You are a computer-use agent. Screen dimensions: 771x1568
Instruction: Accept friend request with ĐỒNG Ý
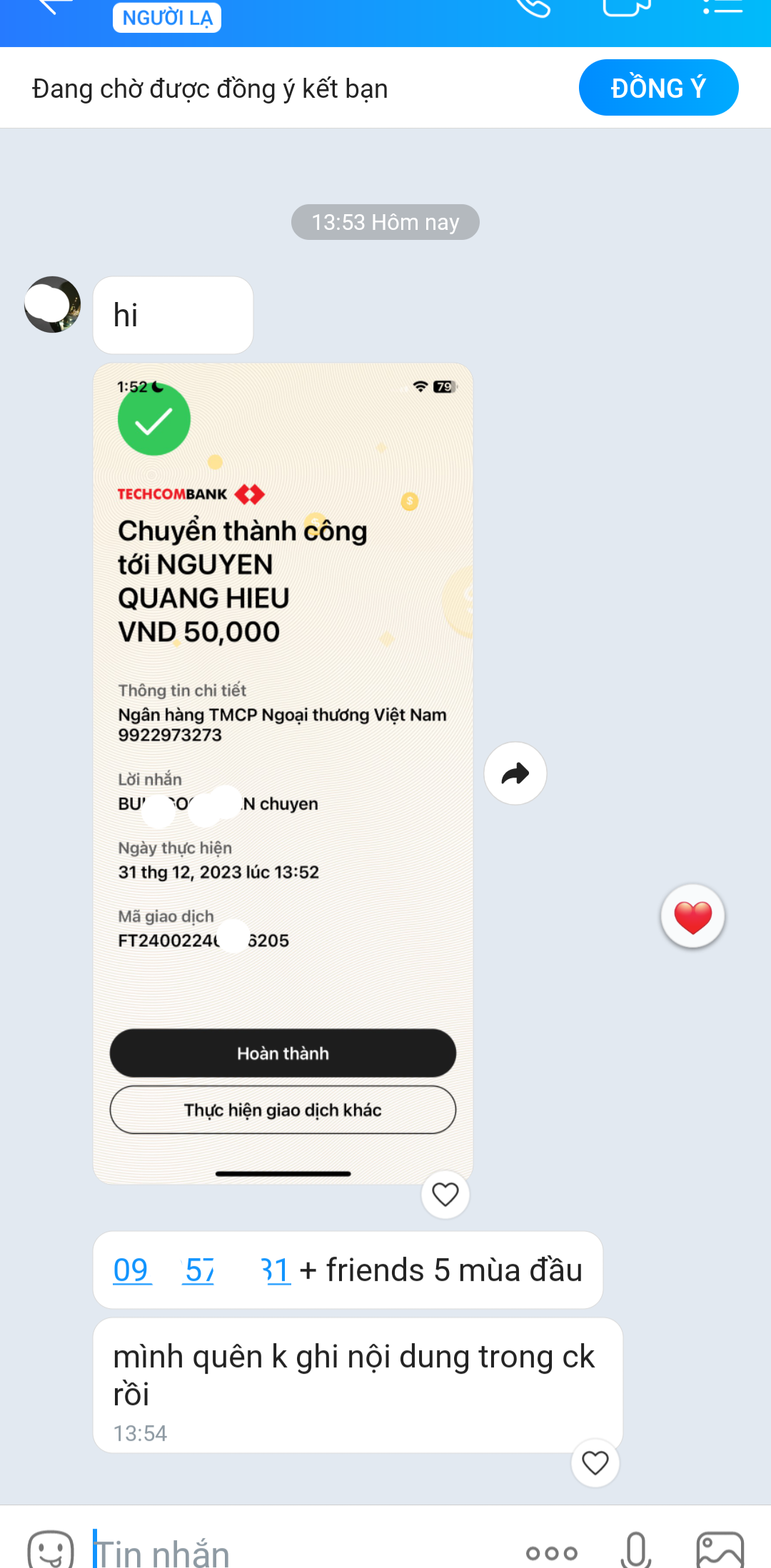[x=657, y=88]
